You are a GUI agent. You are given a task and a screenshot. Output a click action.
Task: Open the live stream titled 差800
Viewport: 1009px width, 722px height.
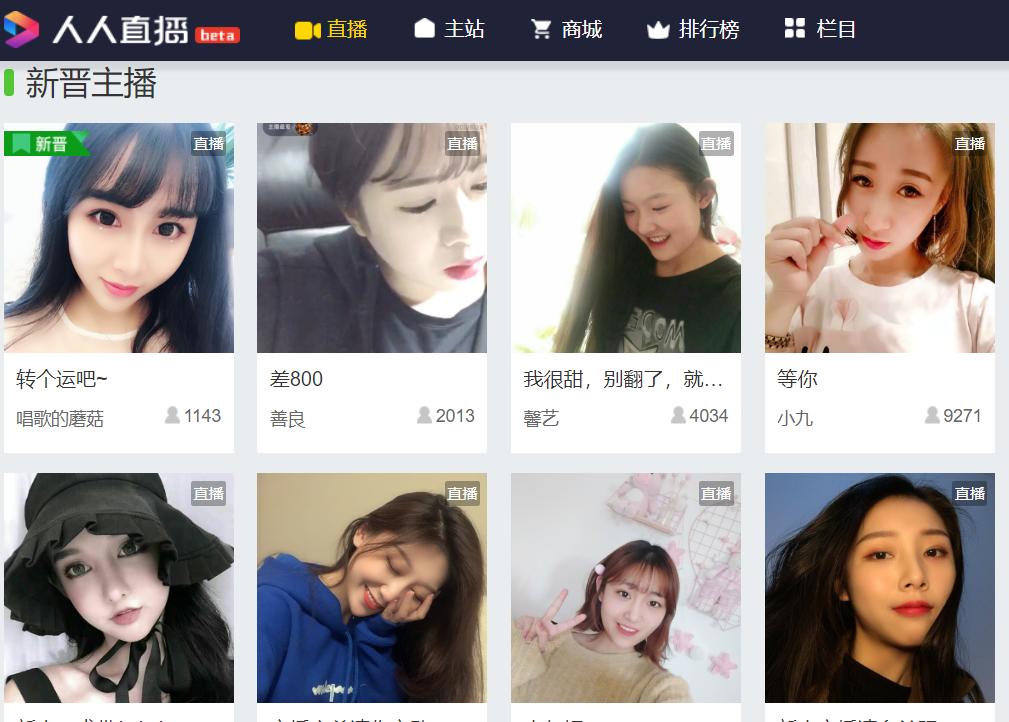(x=372, y=238)
